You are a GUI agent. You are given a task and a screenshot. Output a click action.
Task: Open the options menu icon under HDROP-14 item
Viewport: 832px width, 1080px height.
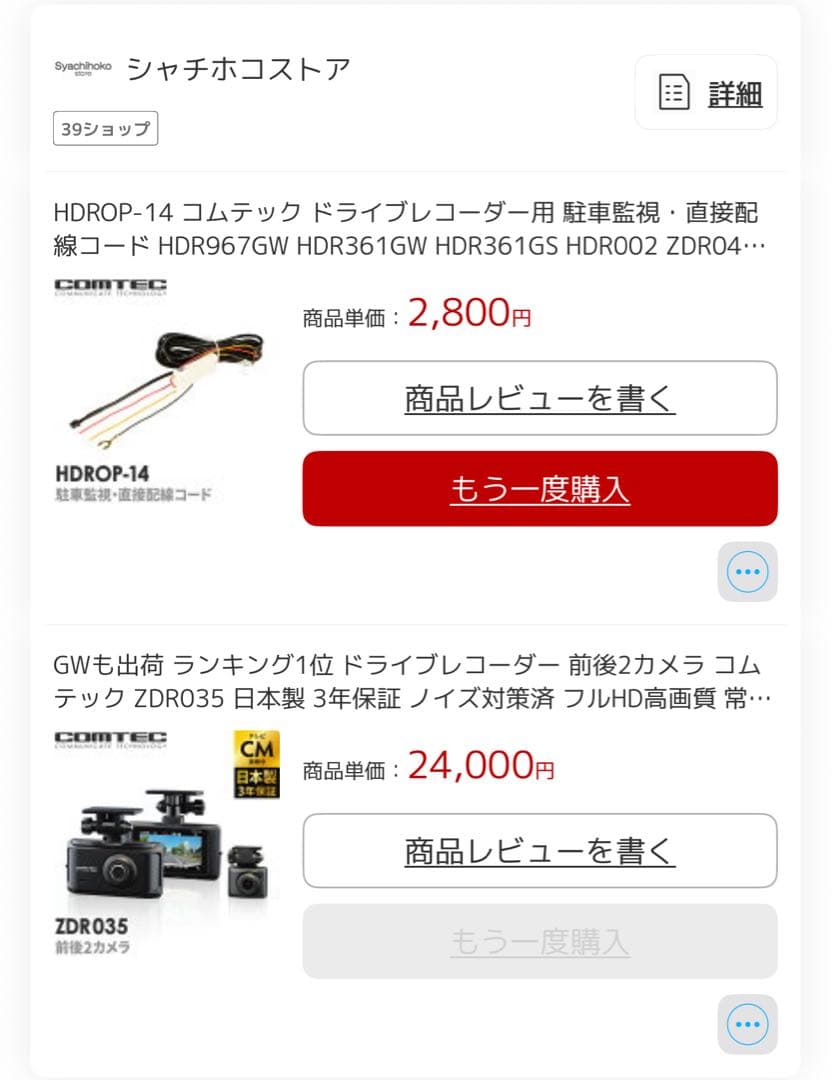click(x=747, y=572)
